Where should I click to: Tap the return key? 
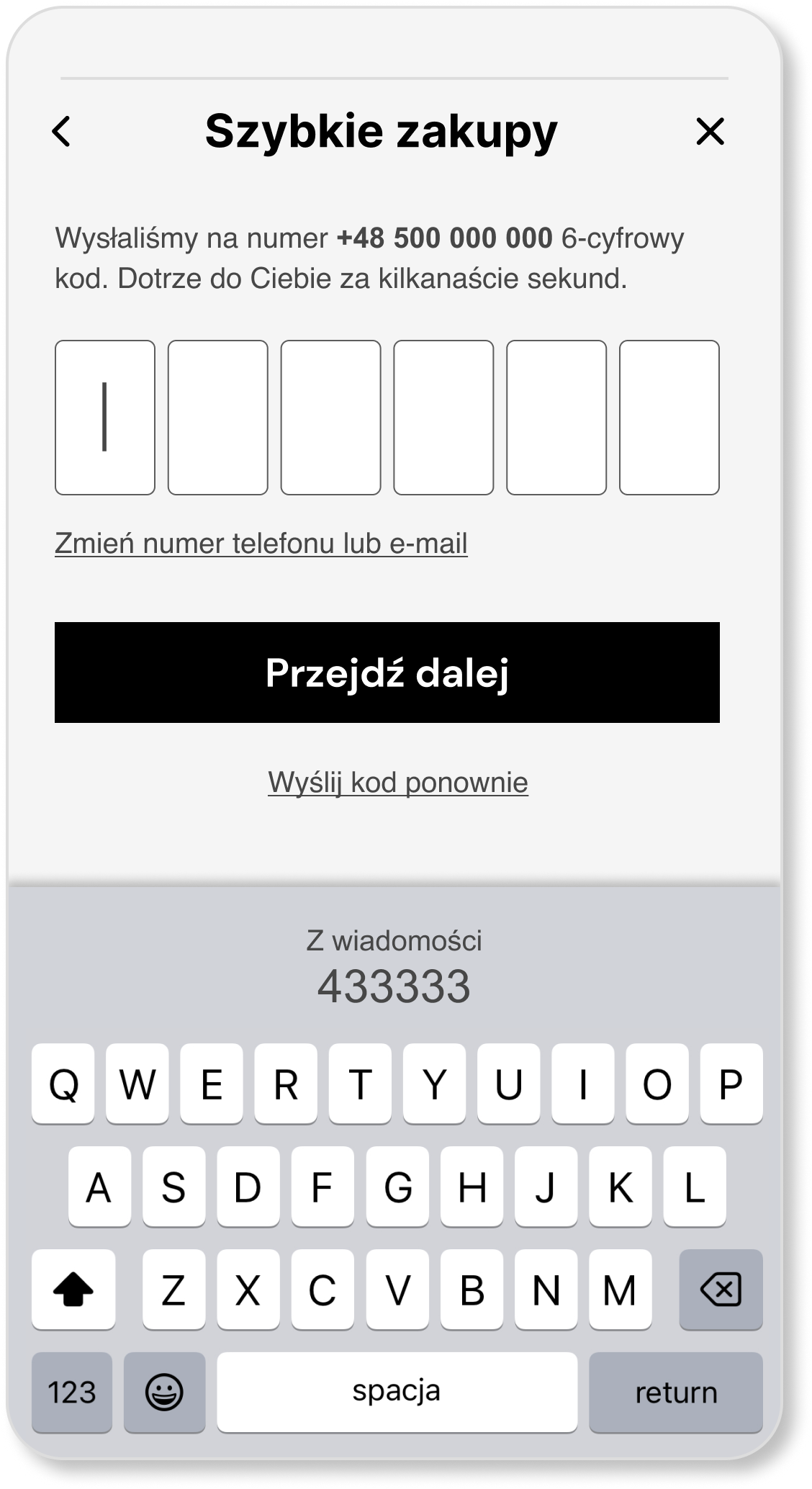coord(676,1393)
